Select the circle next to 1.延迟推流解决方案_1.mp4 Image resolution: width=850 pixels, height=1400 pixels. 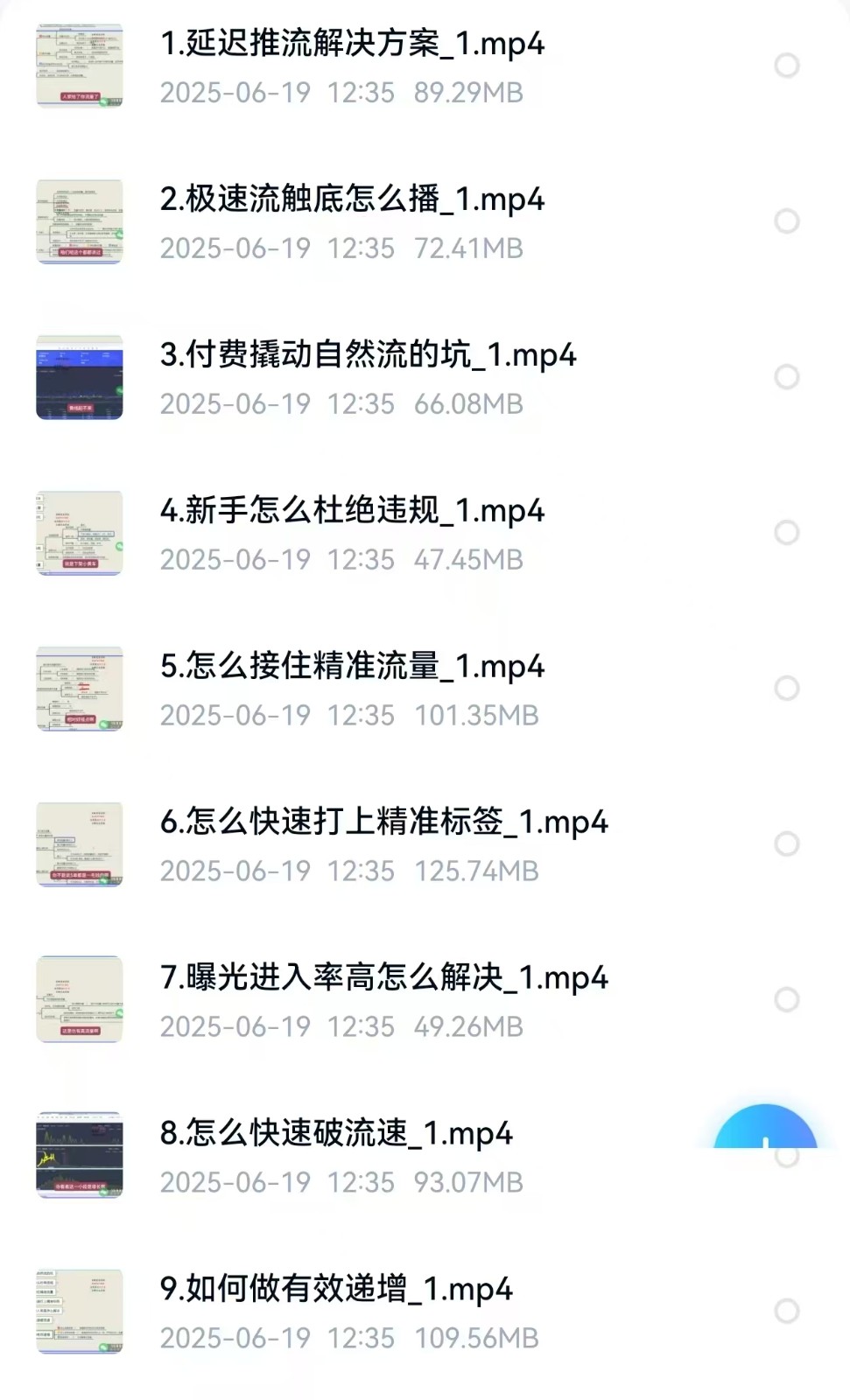click(x=785, y=63)
